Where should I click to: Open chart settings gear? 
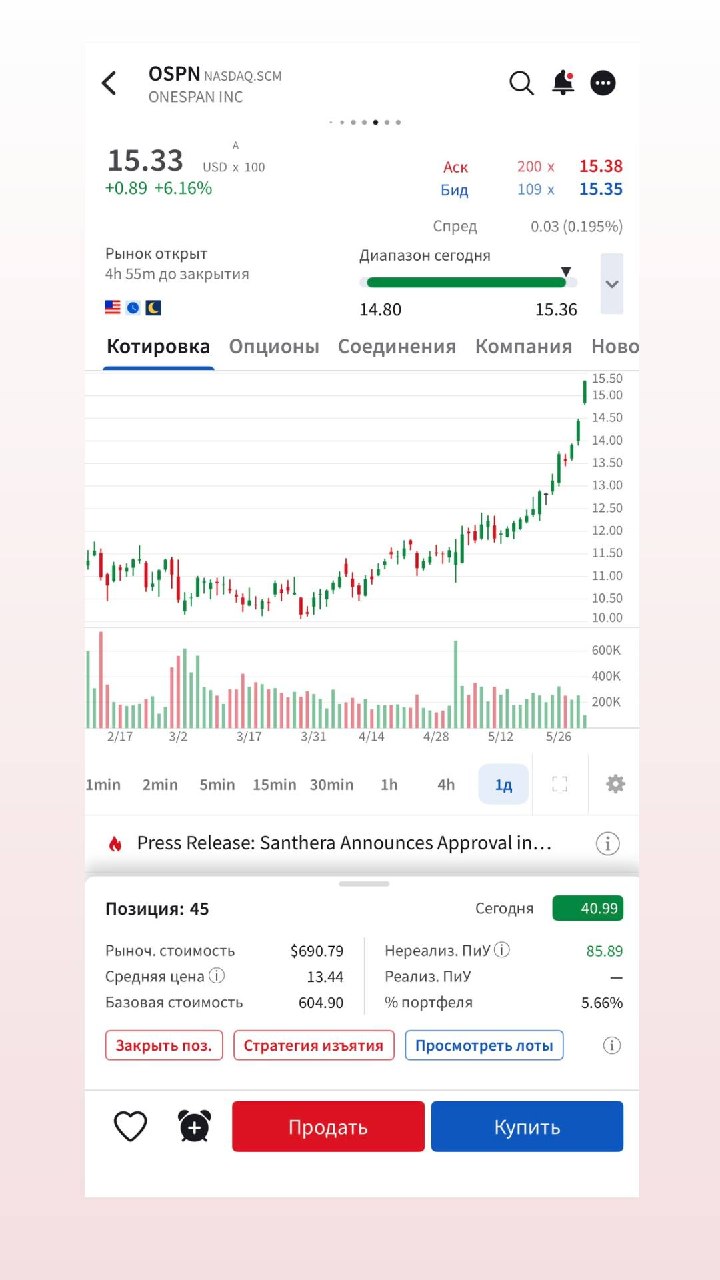pyautogui.click(x=616, y=784)
